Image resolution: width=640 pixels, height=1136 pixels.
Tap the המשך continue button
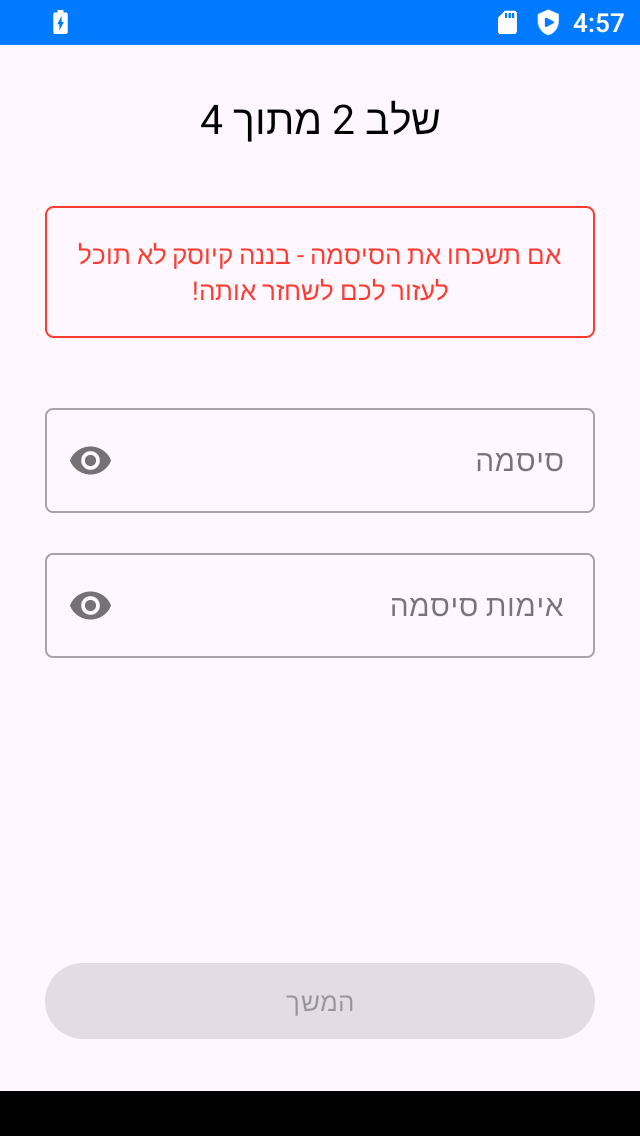(x=320, y=1001)
